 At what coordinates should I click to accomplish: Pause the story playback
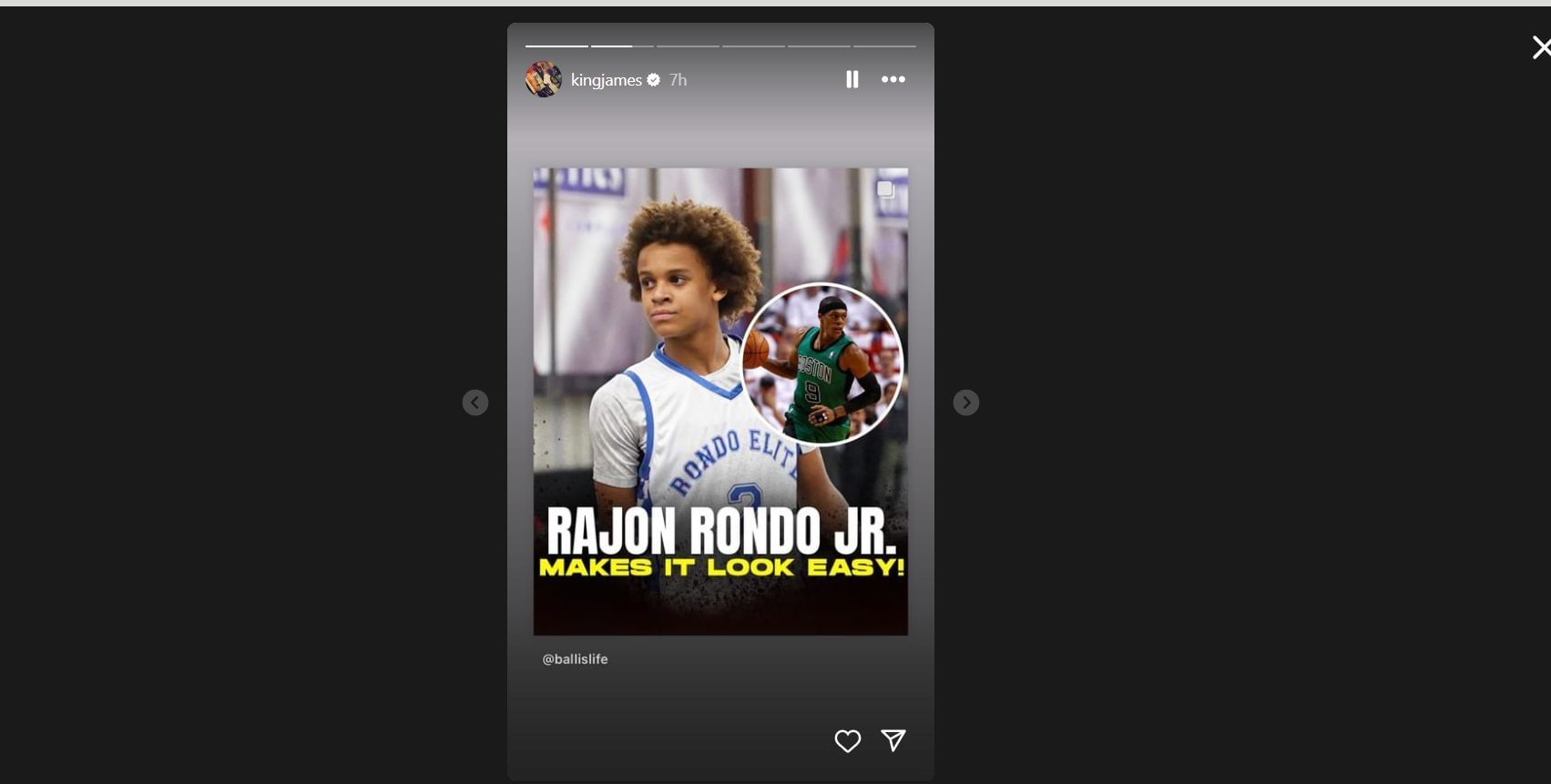(852, 79)
